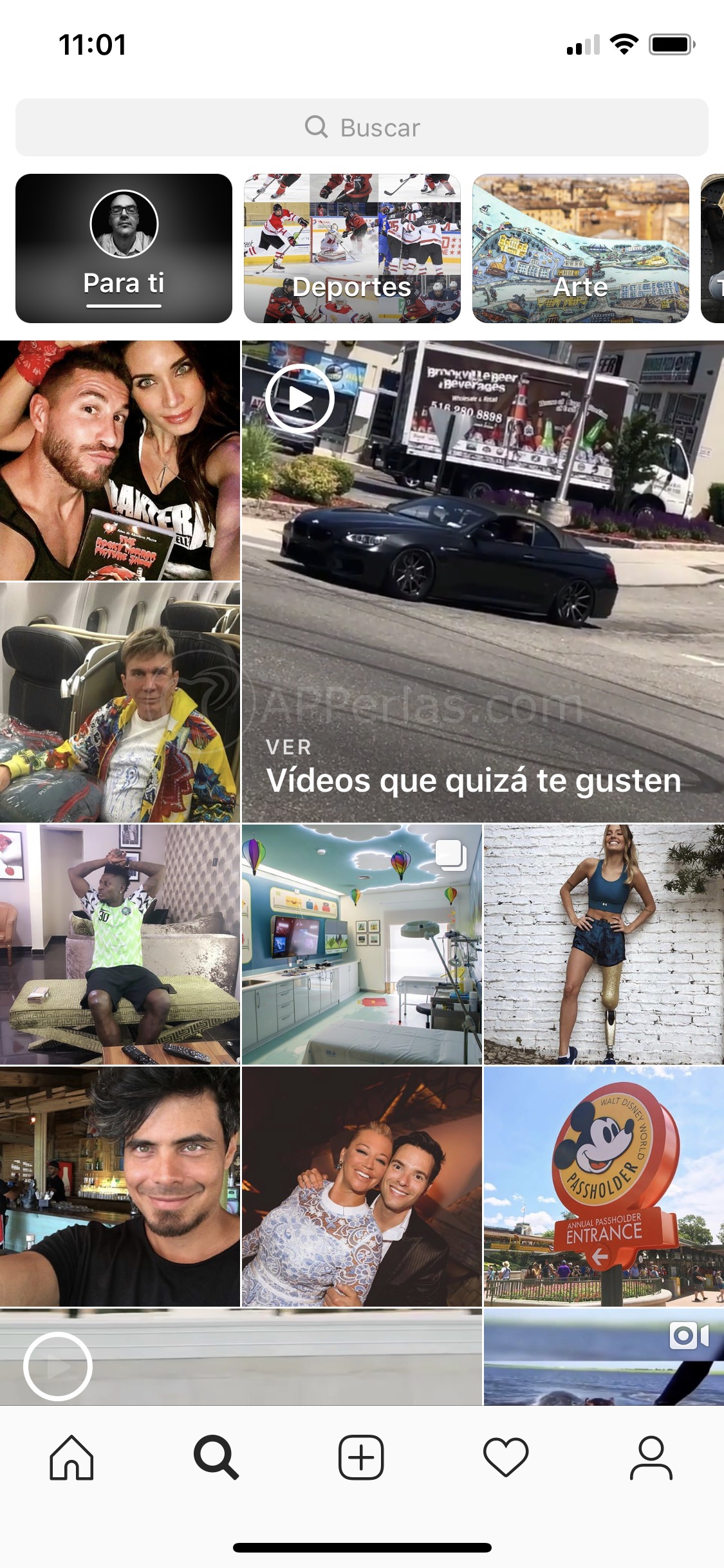Open the selfie of dark-haired bearded man
This screenshot has height=1568, width=724.
tap(120, 1186)
